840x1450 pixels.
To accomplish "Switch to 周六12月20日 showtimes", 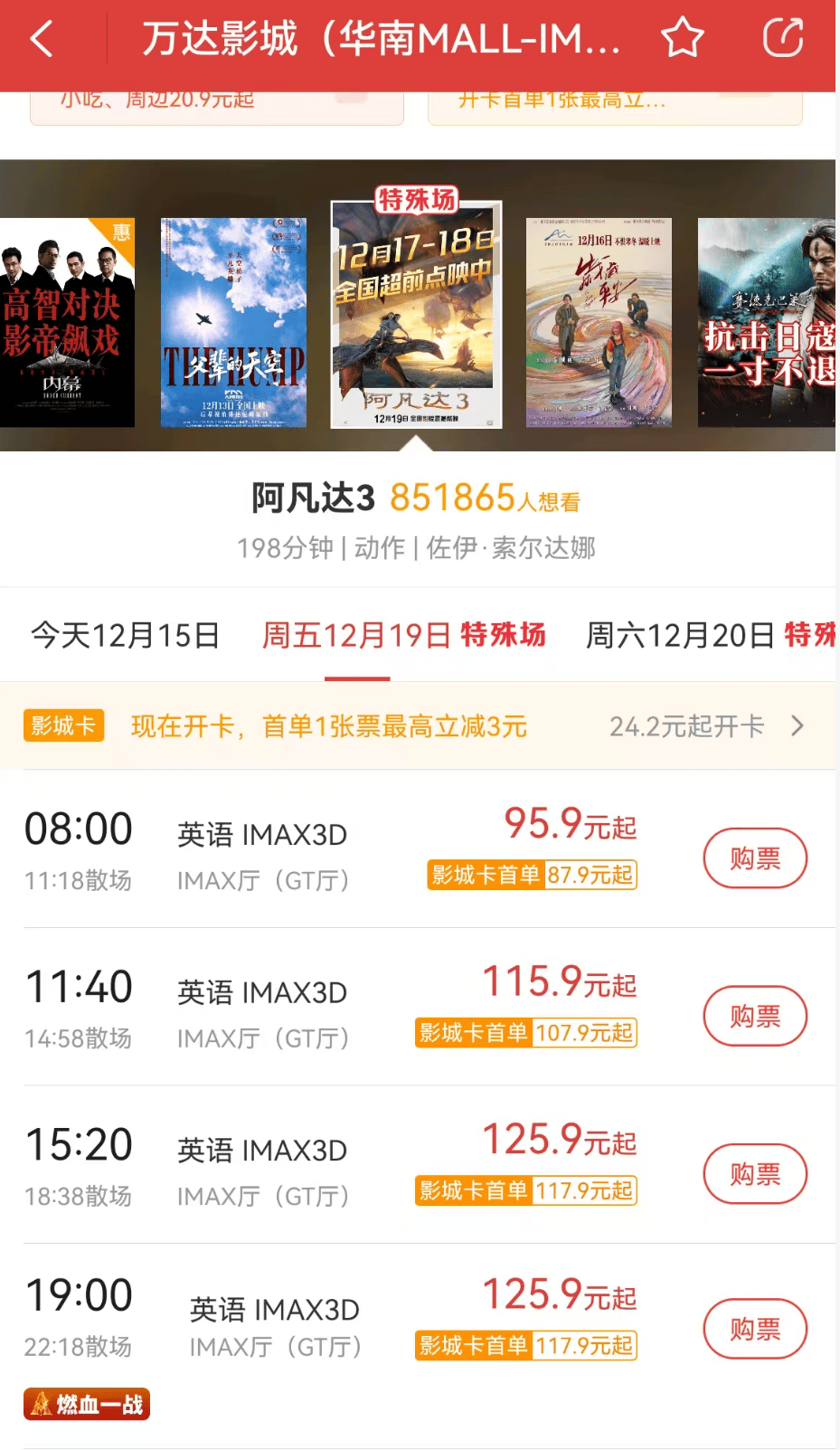I will click(x=711, y=635).
